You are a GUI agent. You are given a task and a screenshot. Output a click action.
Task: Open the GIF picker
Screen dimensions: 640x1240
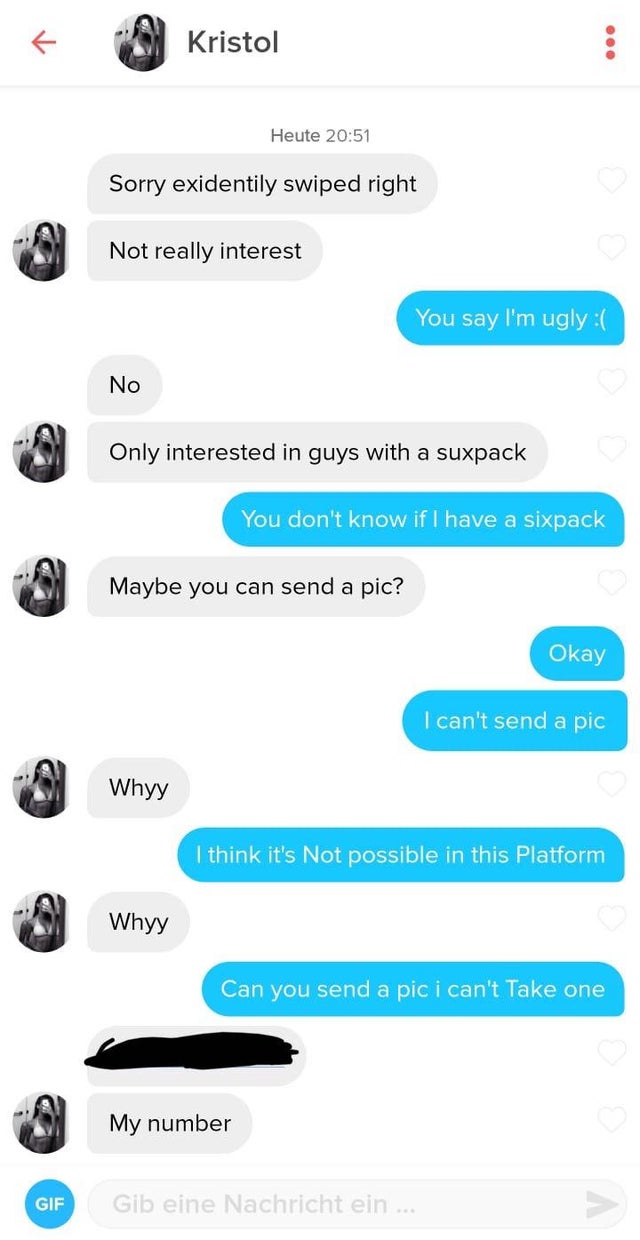(x=49, y=1204)
